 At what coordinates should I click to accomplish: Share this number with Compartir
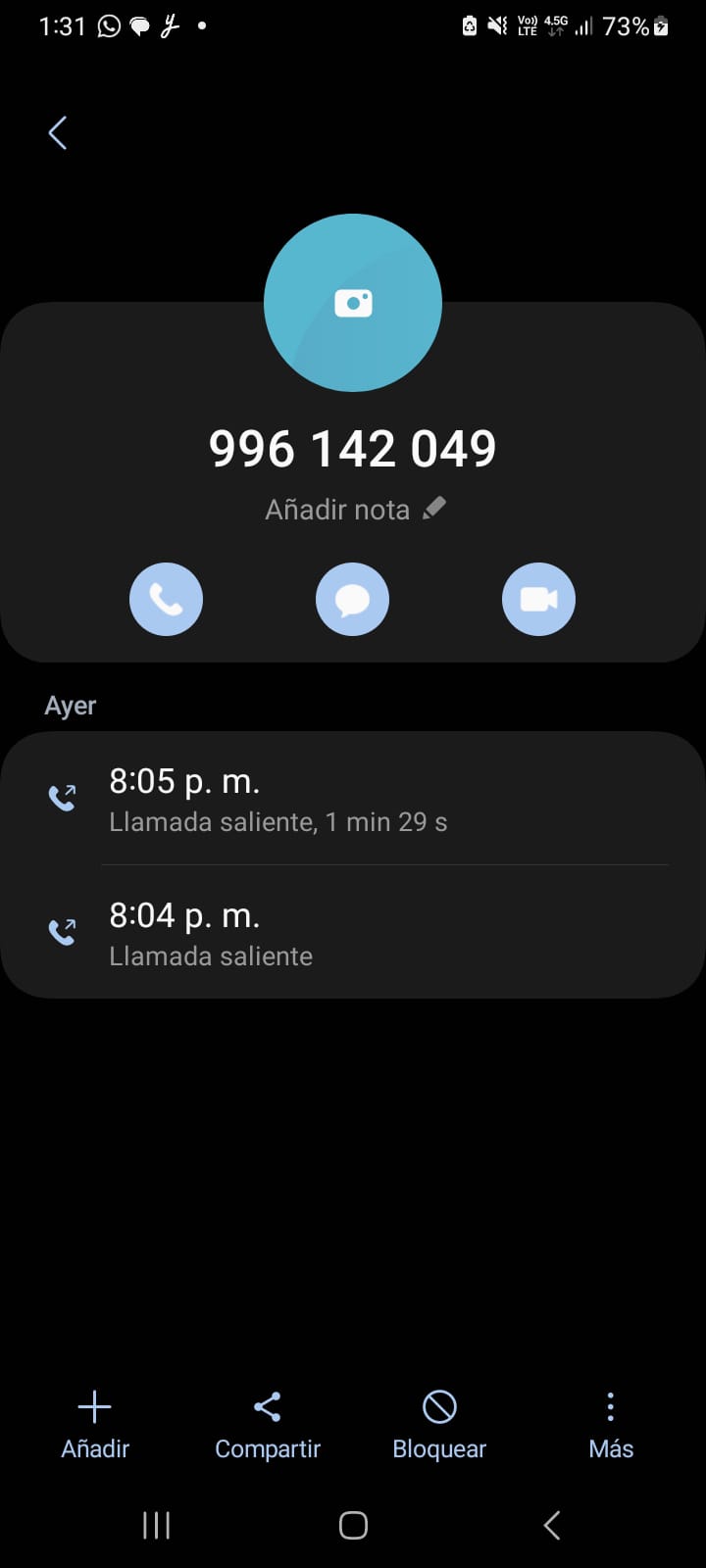(x=268, y=1425)
